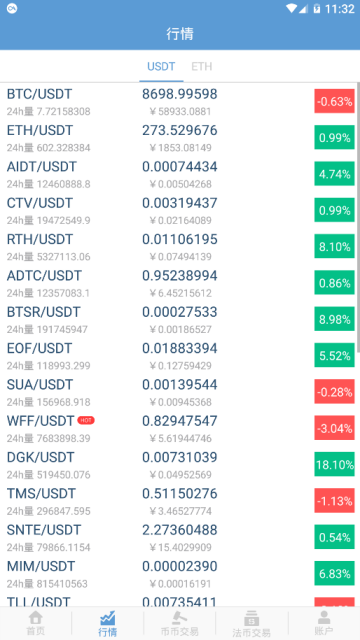Switch to the 法币交易 tab

click(x=251, y=623)
